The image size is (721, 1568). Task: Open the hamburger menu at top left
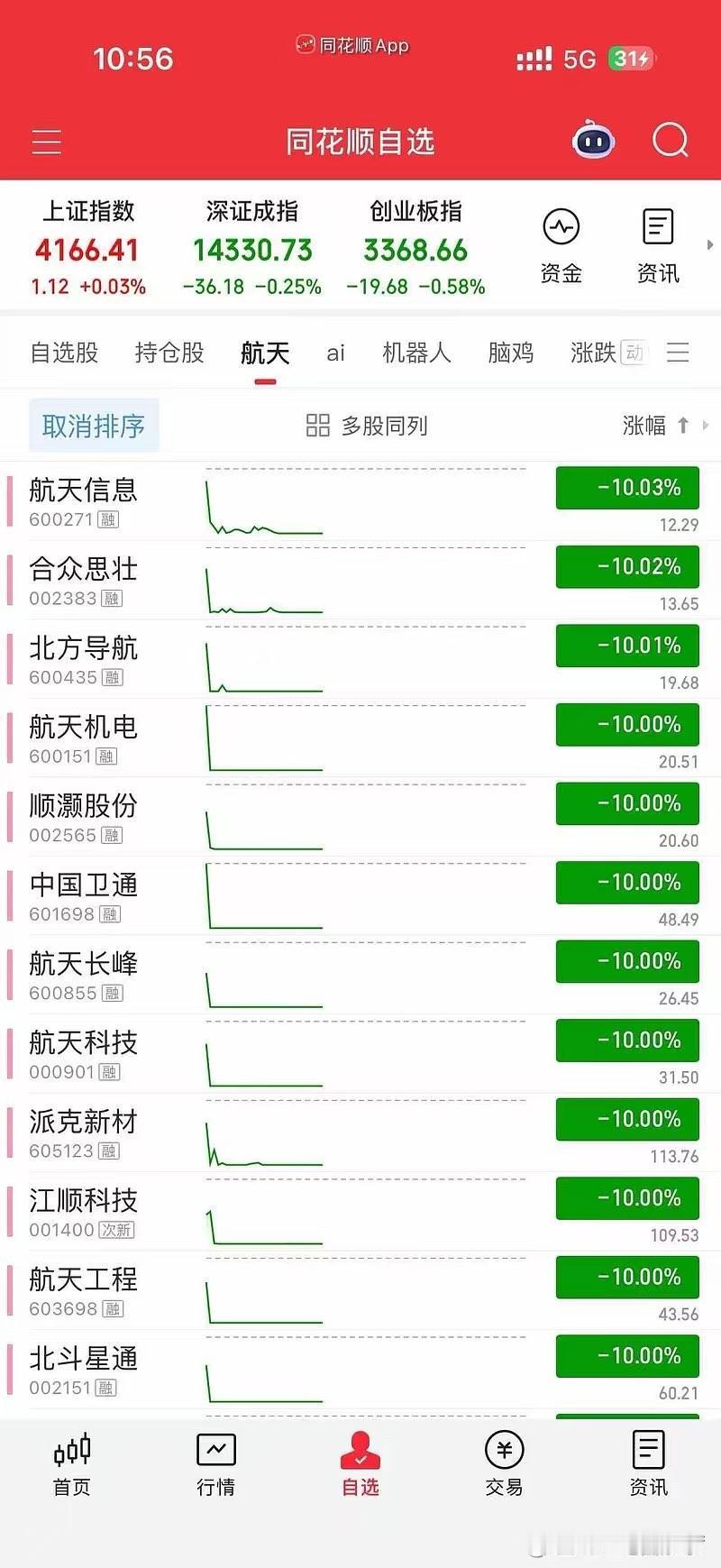coord(46,141)
